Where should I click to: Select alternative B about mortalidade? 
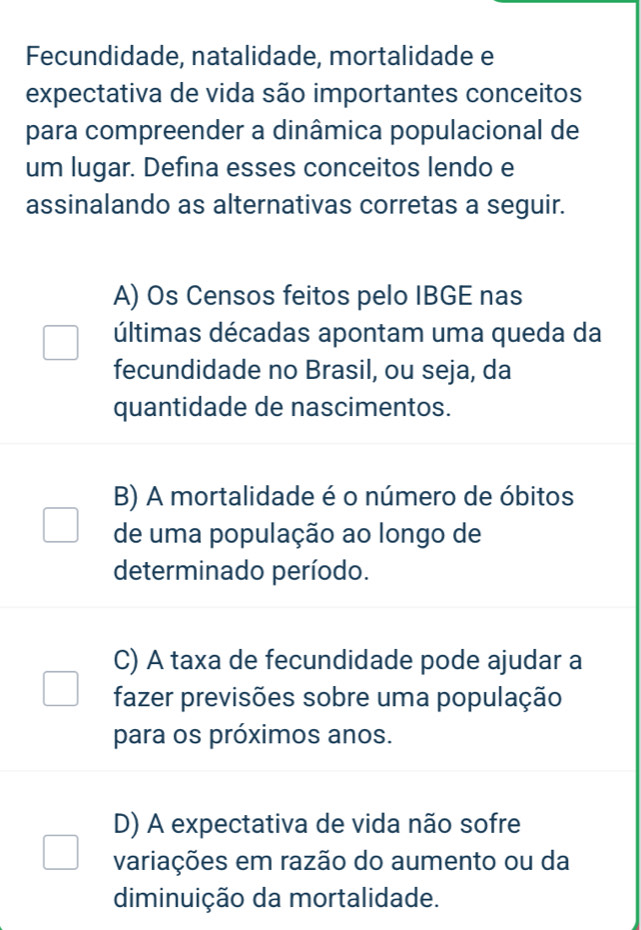click(59, 524)
